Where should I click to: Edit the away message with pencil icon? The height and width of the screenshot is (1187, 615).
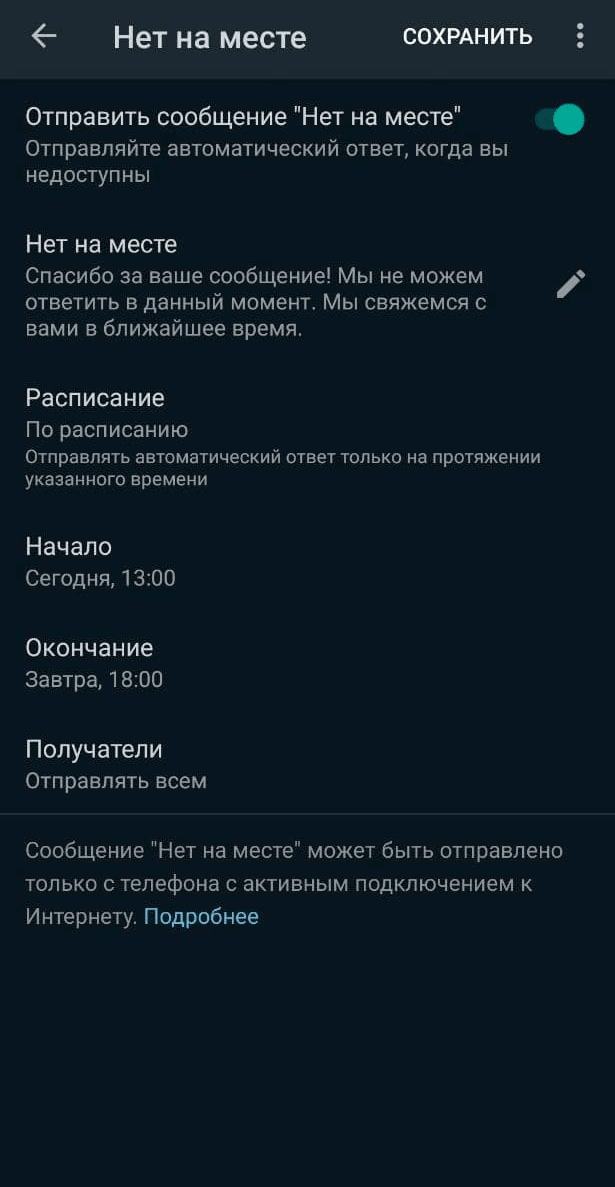tap(570, 285)
